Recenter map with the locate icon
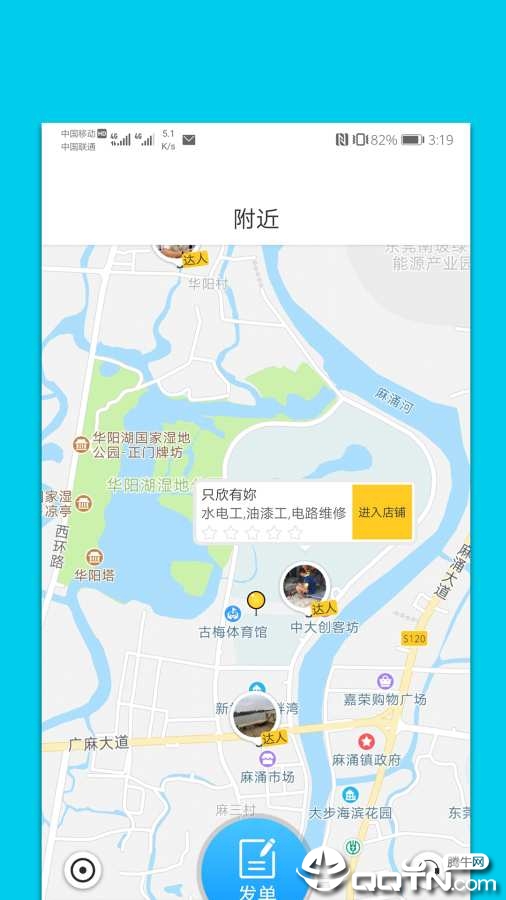Viewport: 506px width, 900px height. click(x=83, y=871)
